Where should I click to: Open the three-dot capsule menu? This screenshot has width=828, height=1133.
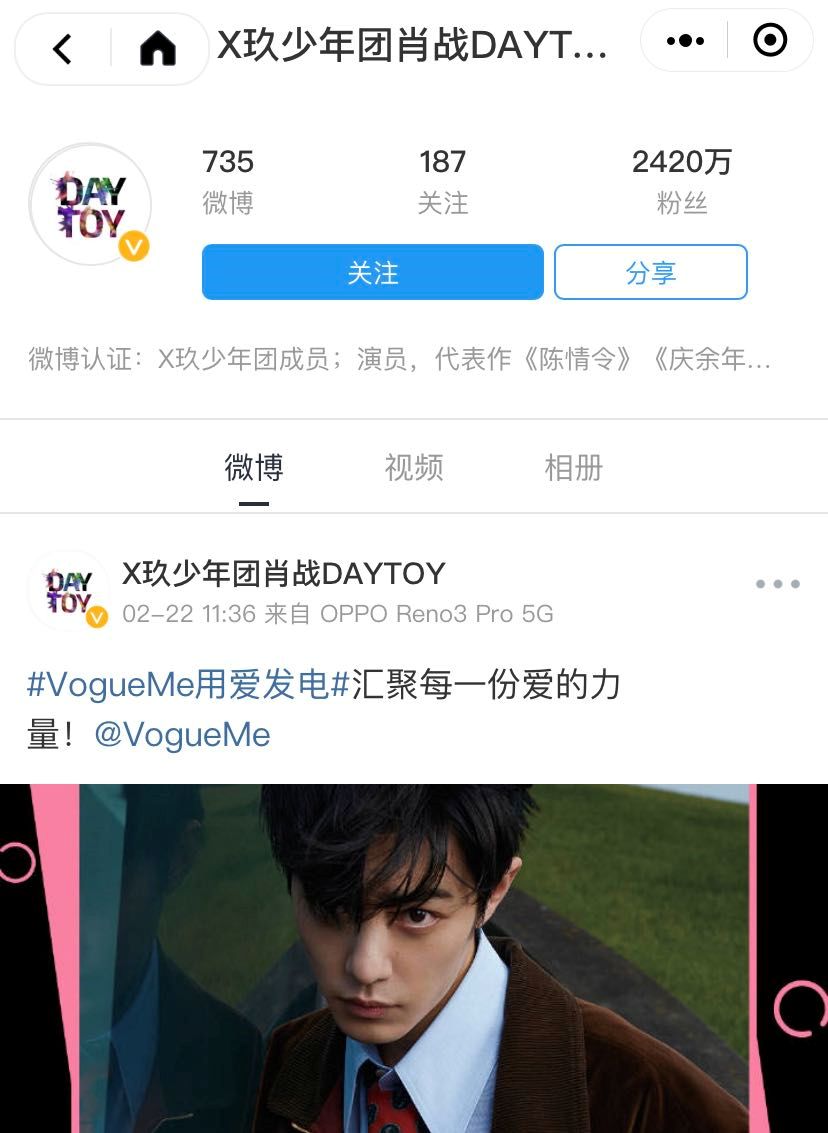pos(685,41)
